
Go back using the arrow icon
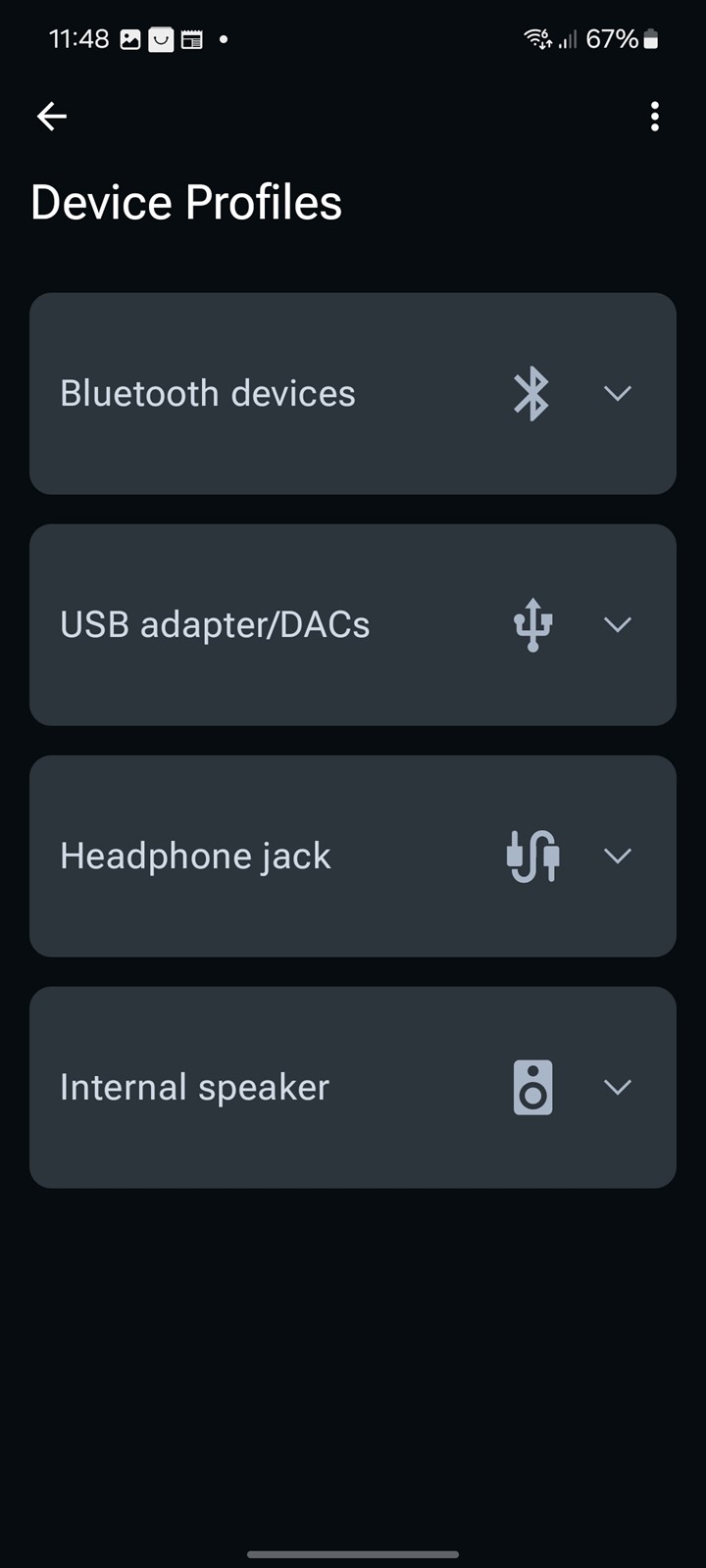(52, 117)
